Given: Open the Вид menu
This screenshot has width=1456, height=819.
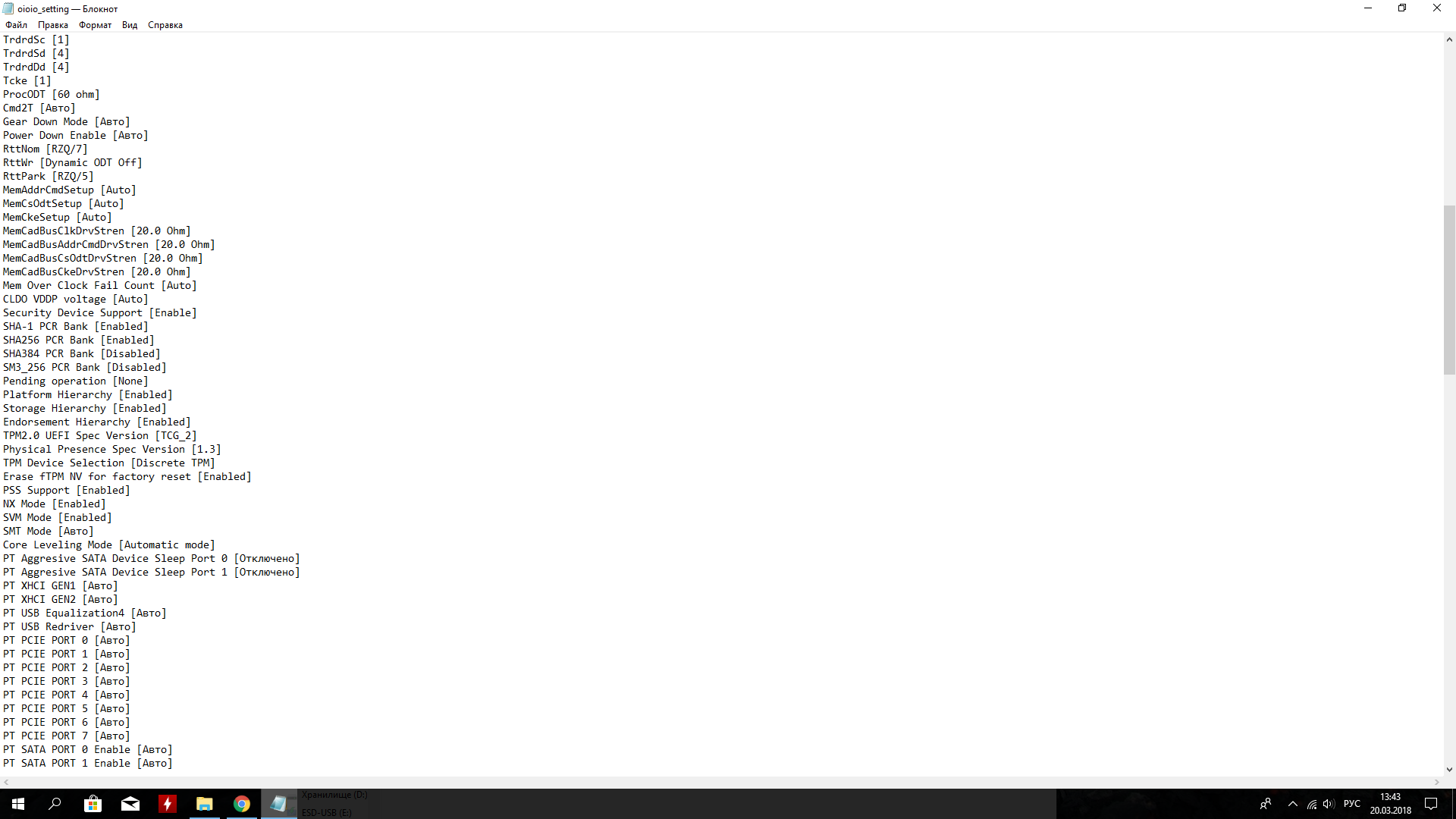Looking at the screenshot, I should (130, 25).
